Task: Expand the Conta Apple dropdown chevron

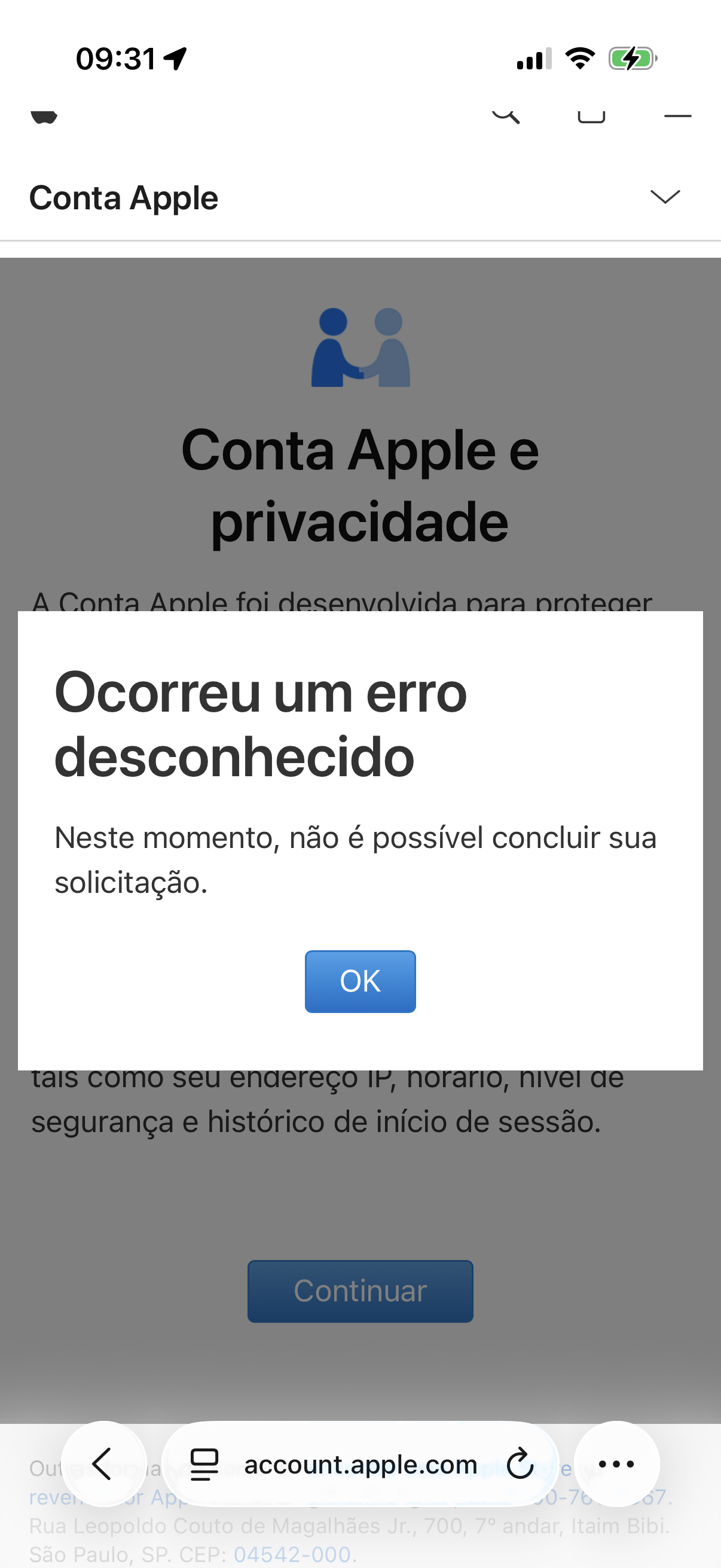Action: coord(664,197)
